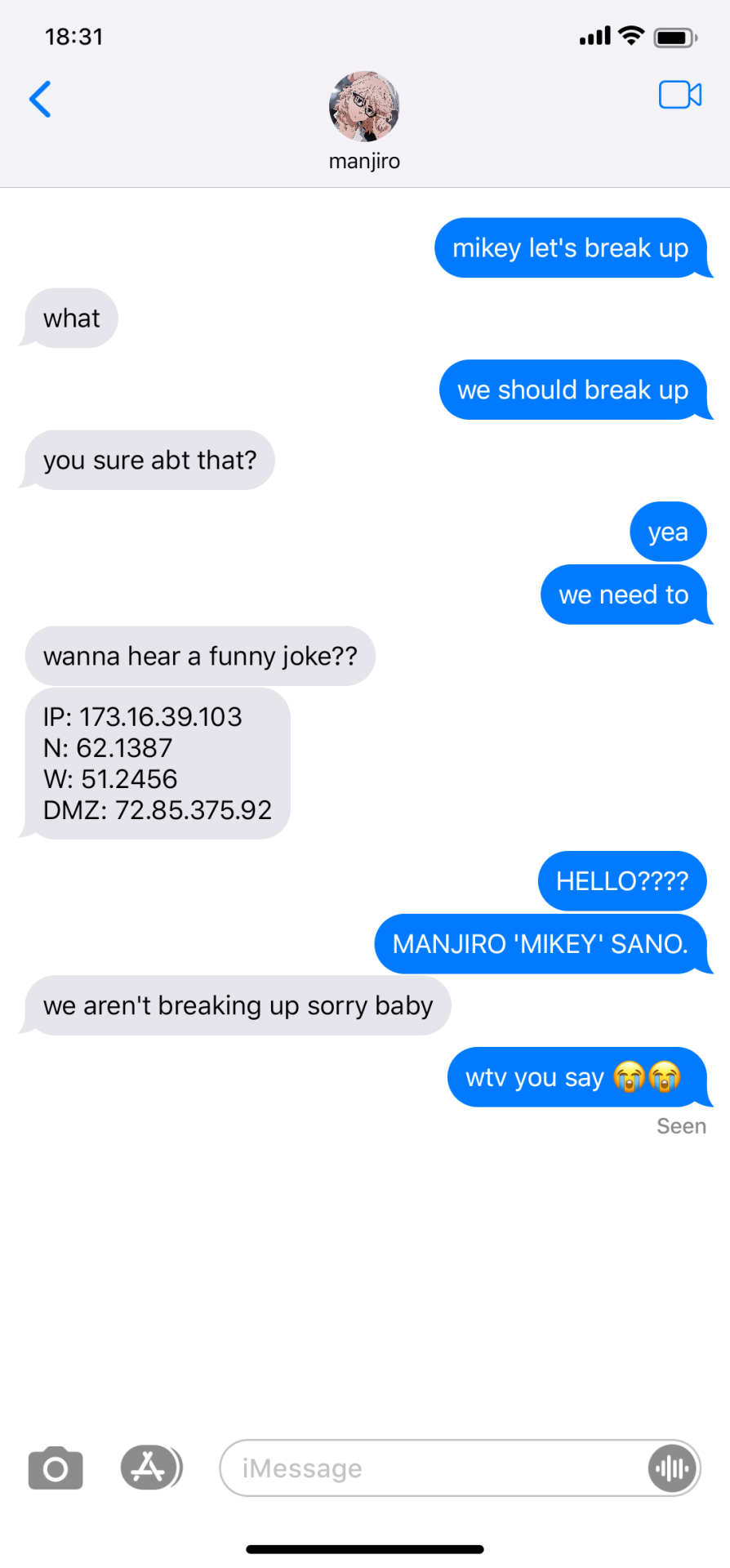Image resolution: width=730 pixels, height=1568 pixels.
Task: Open the camera to attach a photo
Action: click(56, 1468)
